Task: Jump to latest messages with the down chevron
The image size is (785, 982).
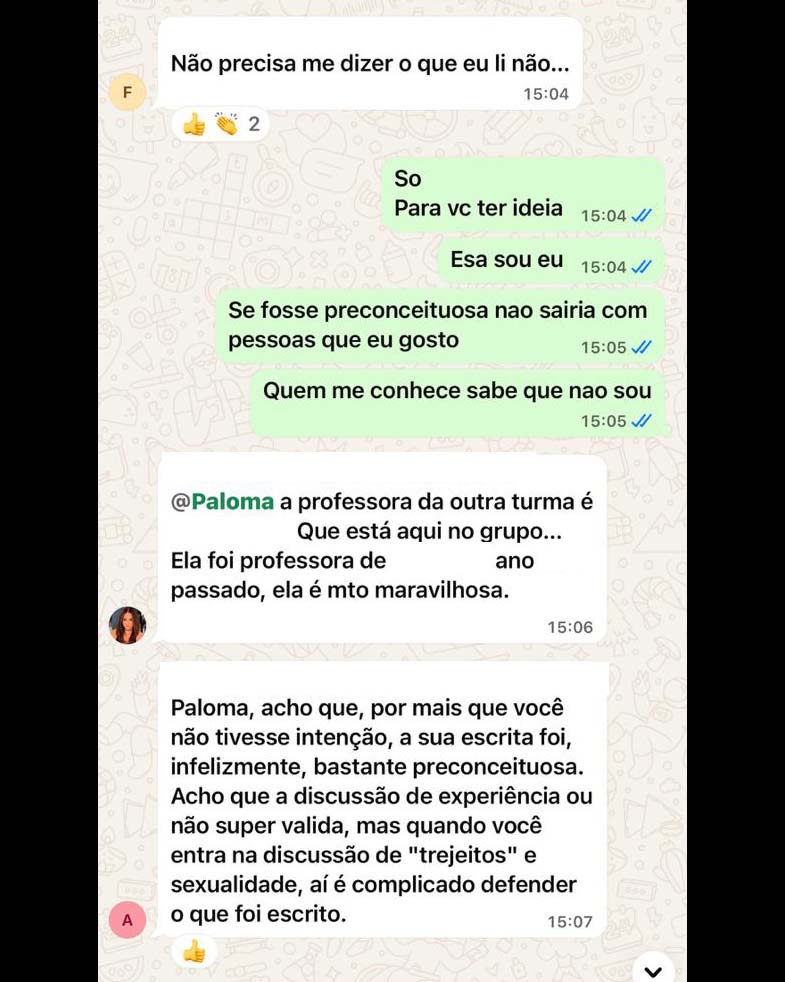Action: click(653, 970)
